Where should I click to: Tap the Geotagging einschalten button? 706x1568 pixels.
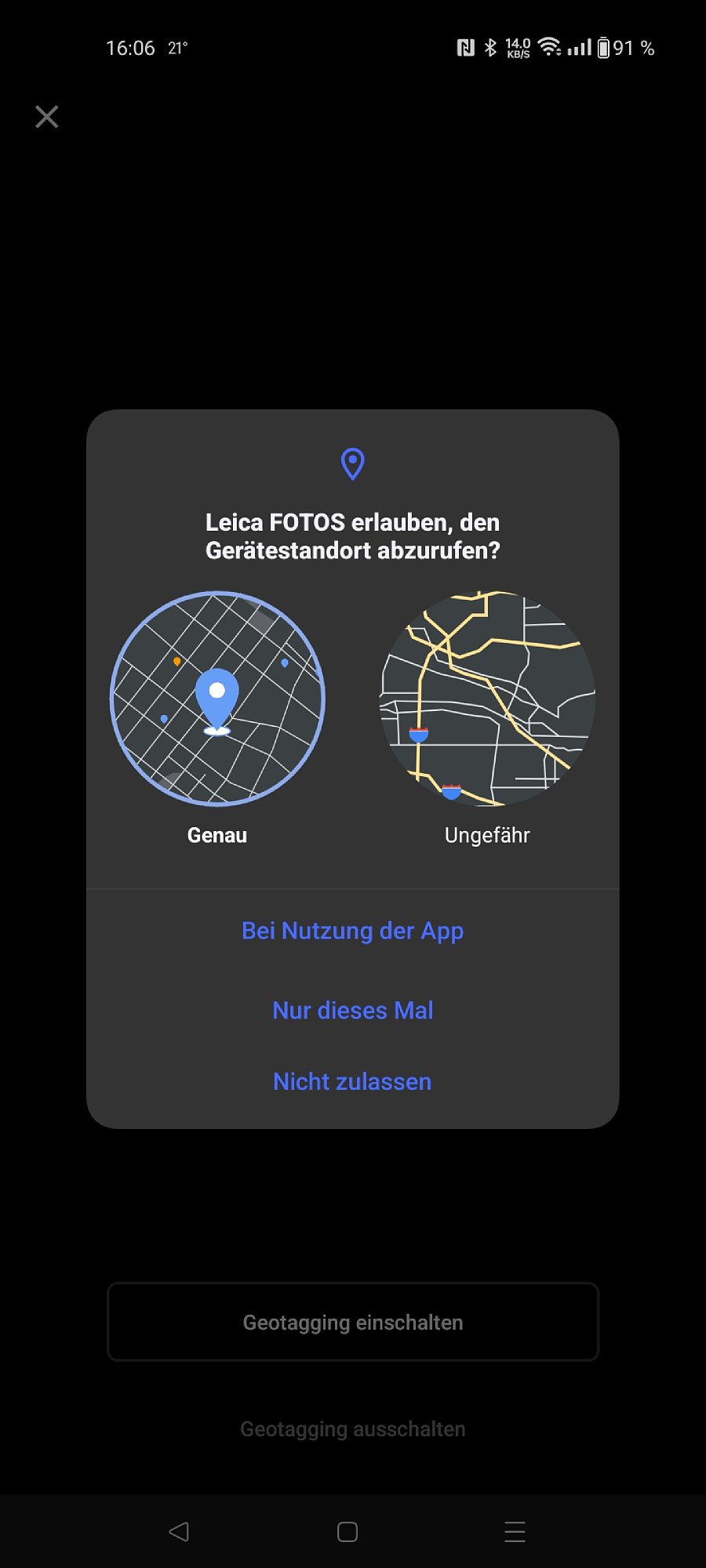(352, 1323)
